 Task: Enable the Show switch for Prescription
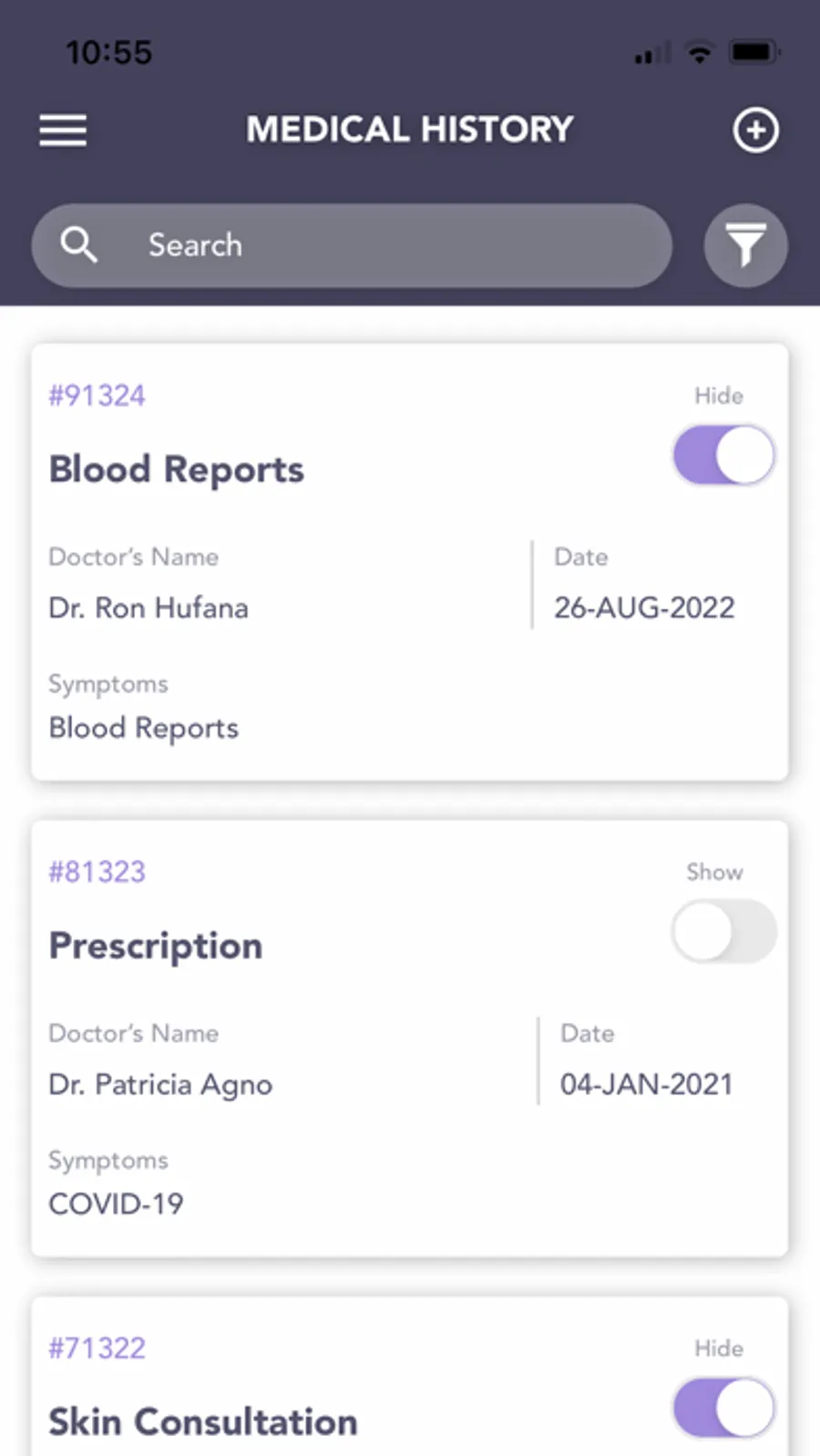(x=723, y=931)
